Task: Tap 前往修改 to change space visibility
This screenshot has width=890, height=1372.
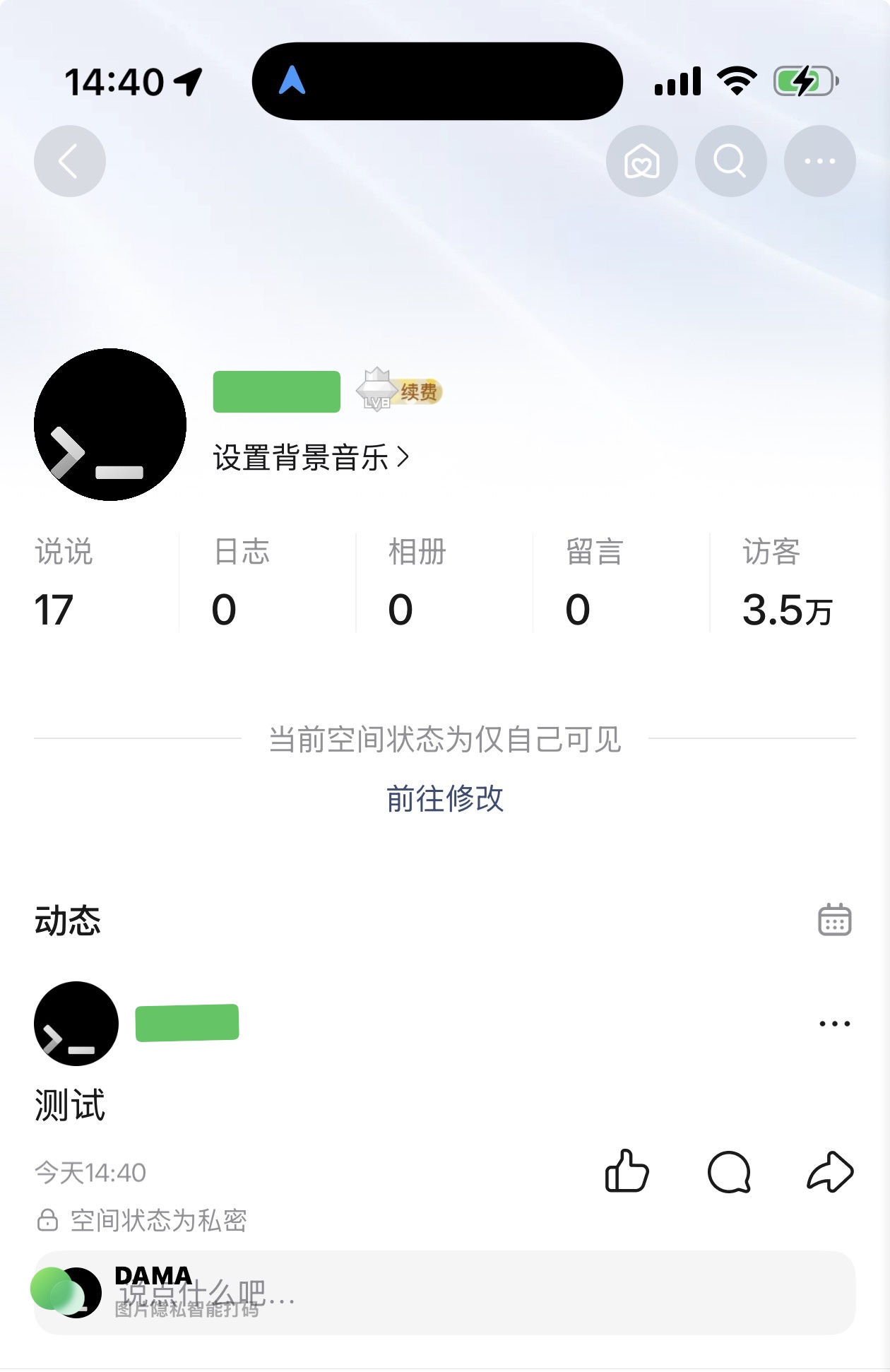Action: point(445,799)
